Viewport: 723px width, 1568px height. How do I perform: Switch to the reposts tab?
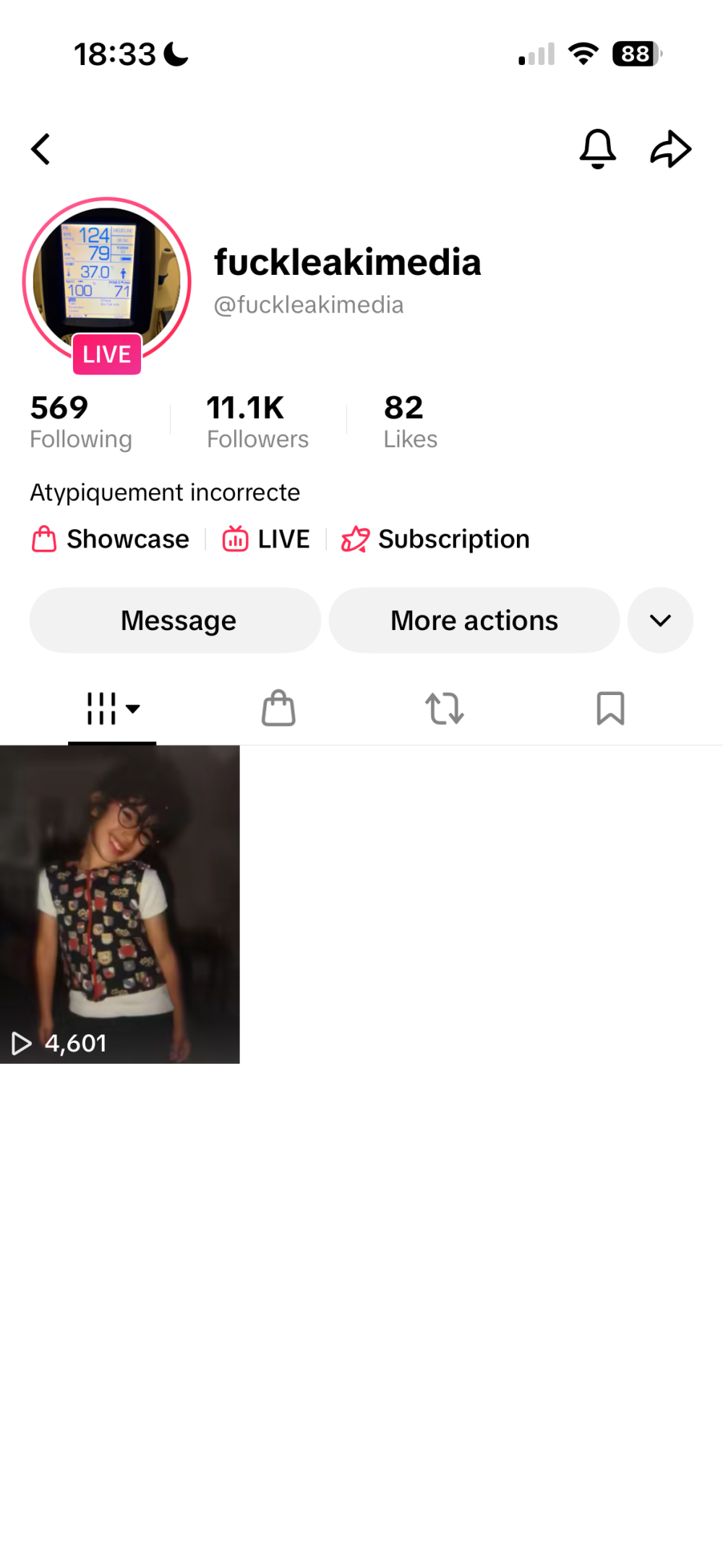coord(445,709)
